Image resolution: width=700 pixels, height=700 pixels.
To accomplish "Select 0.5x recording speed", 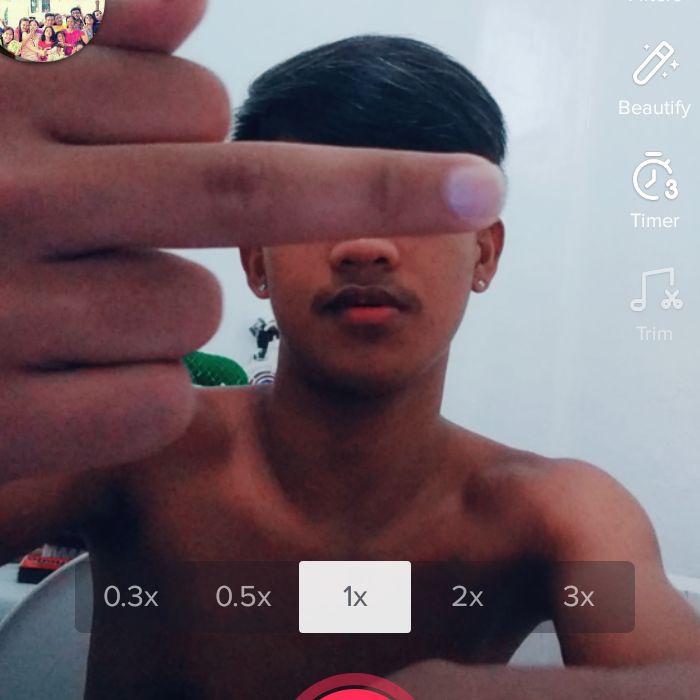I will coord(243,597).
